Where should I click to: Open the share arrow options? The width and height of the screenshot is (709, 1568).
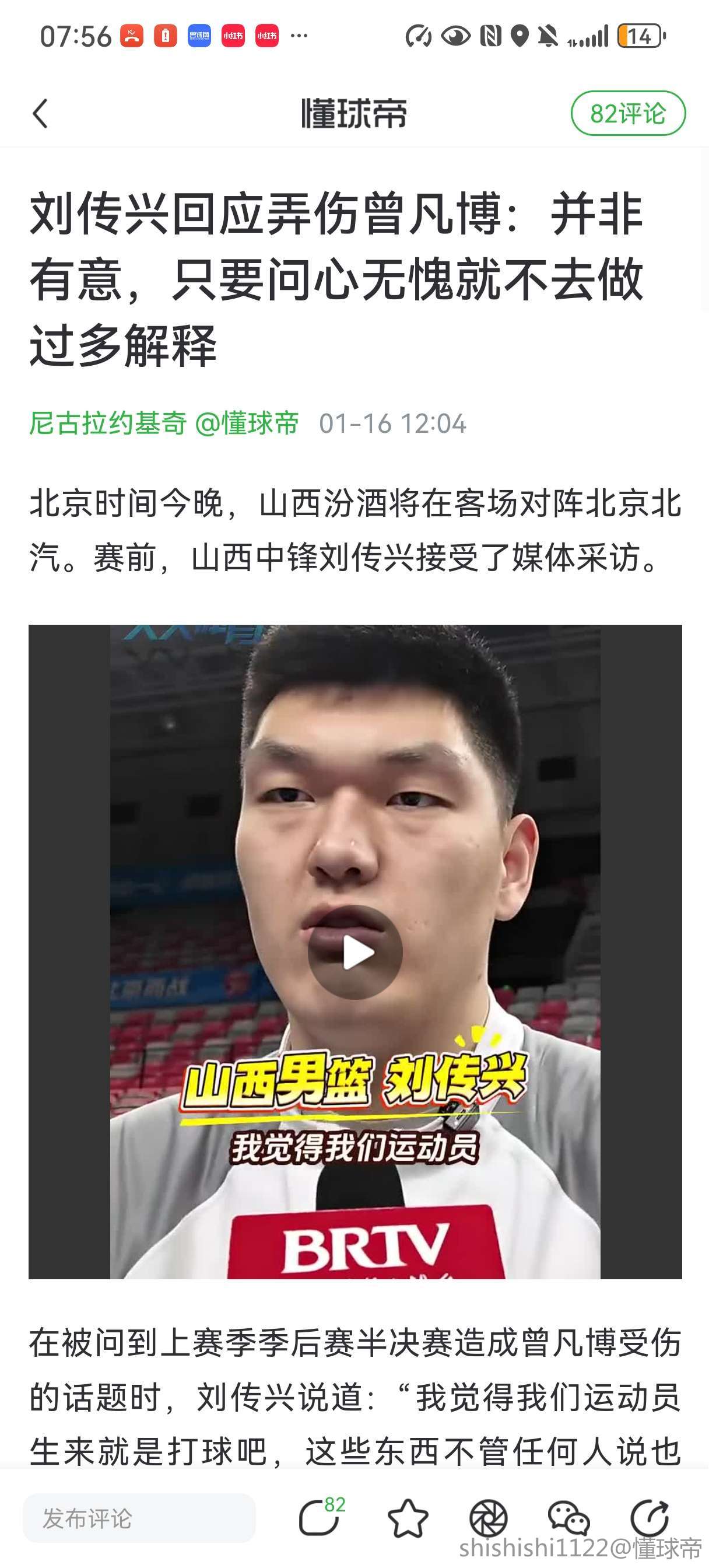tap(650, 1518)
